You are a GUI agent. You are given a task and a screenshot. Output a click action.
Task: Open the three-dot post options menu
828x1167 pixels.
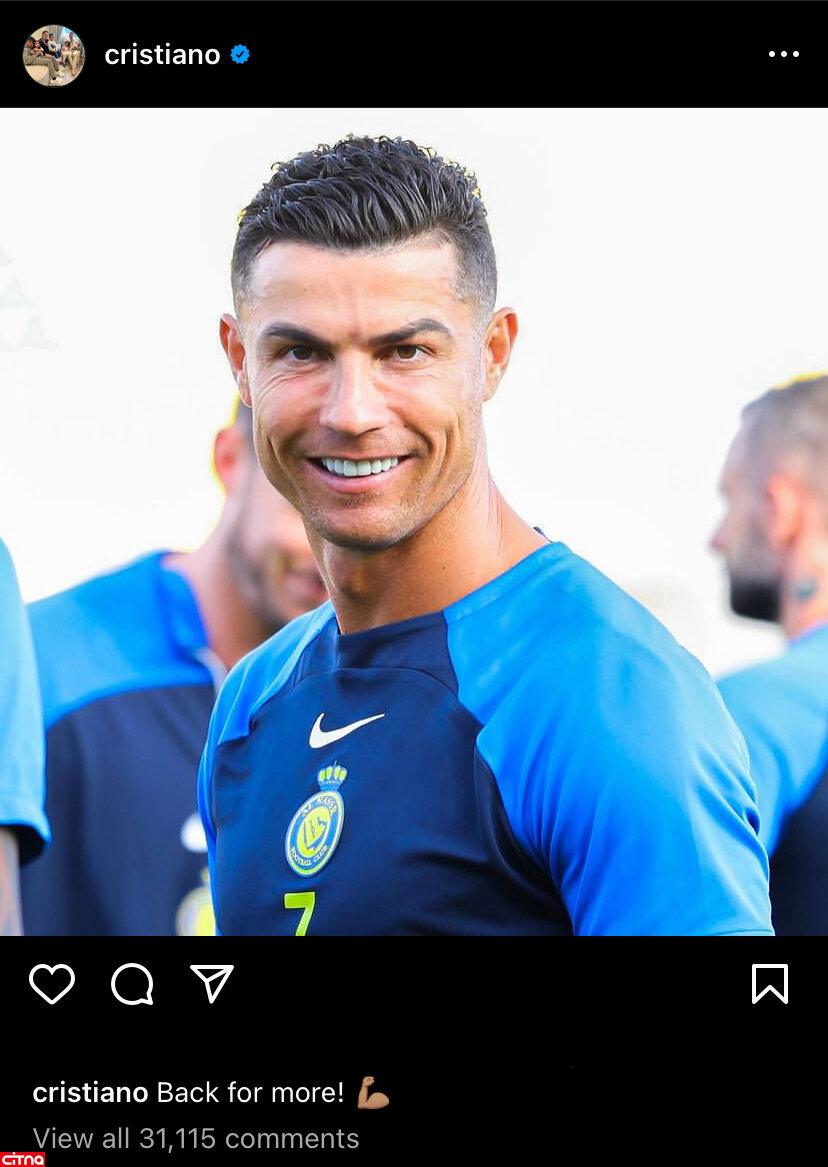tap(783, 55)
